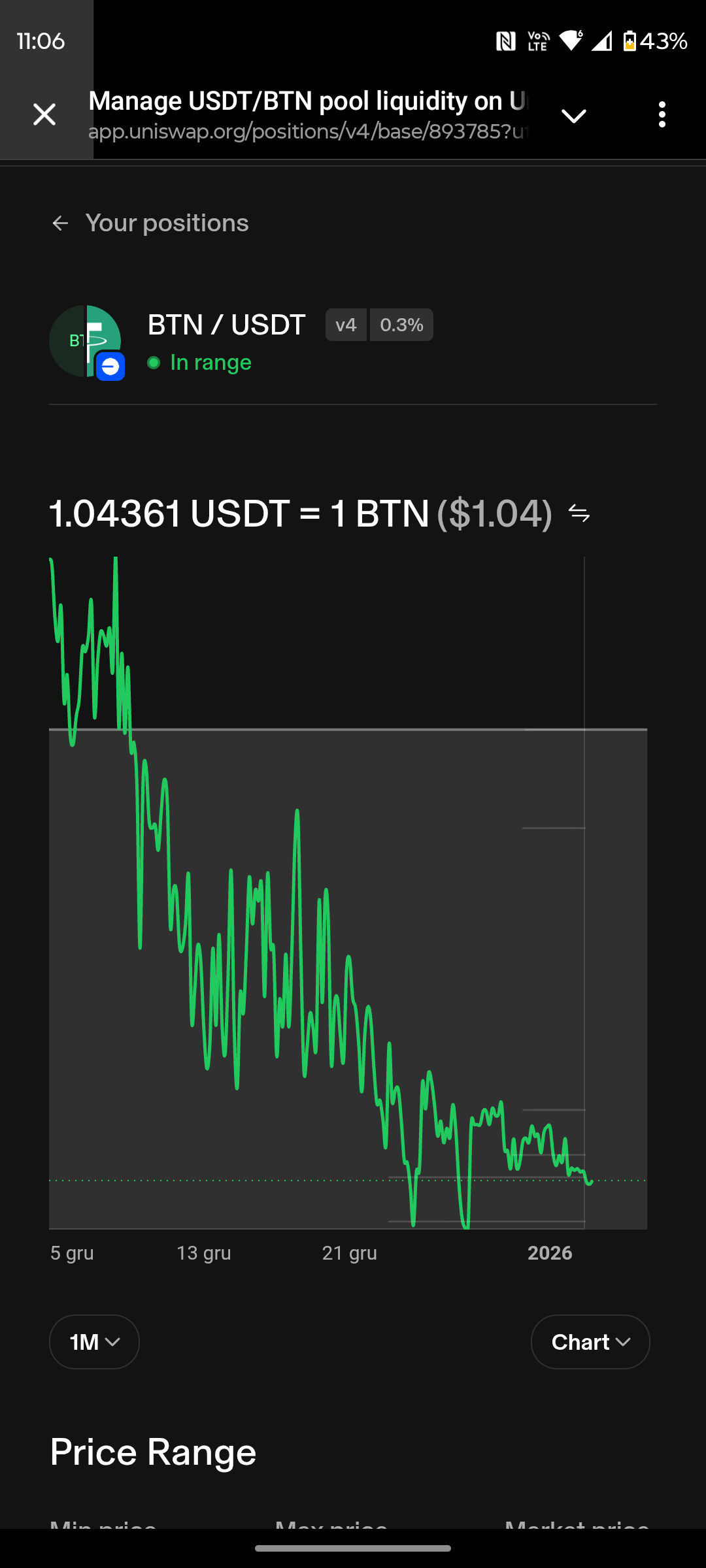706x1568 pixels.
Task: Open the 1M time range dropdown
Action: click(x=94, y=1342)
